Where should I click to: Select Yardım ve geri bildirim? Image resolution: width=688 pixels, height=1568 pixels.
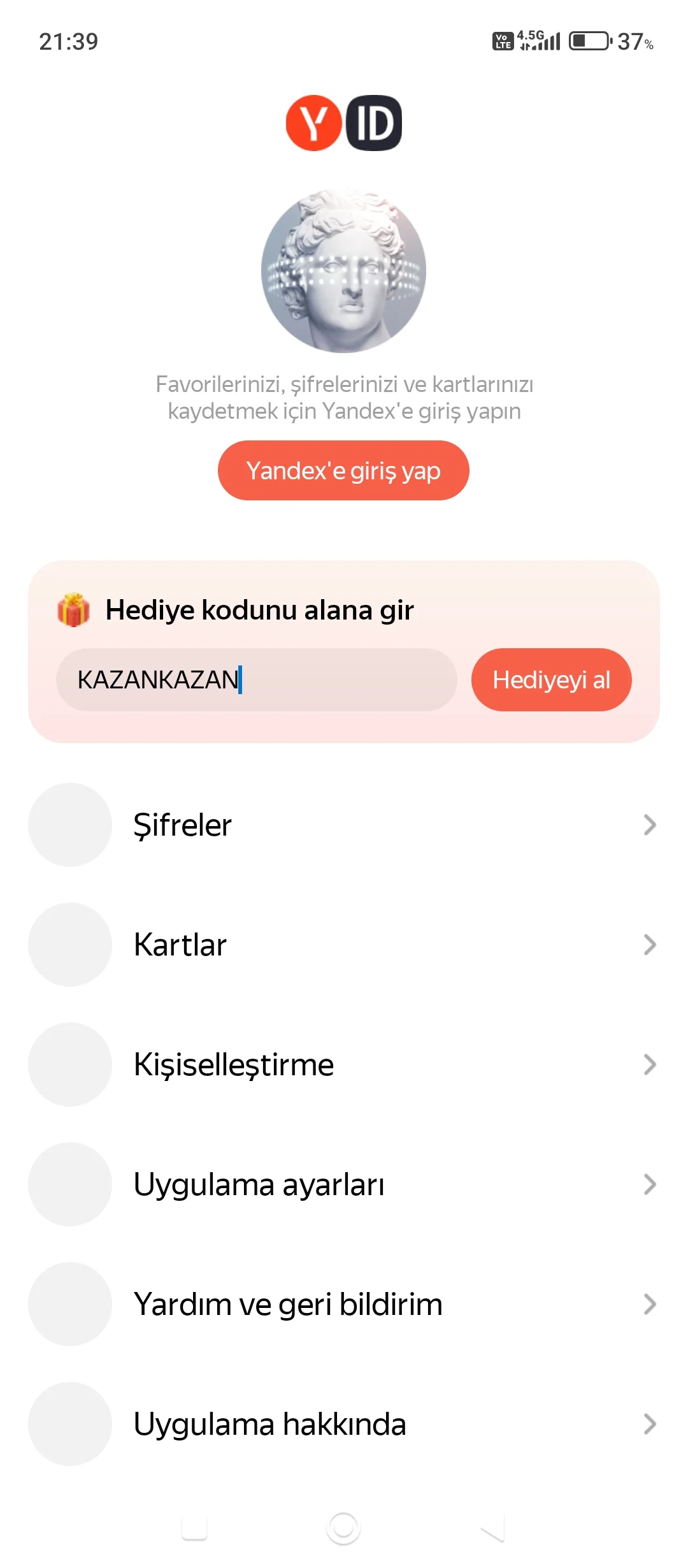click(343, 1304)
